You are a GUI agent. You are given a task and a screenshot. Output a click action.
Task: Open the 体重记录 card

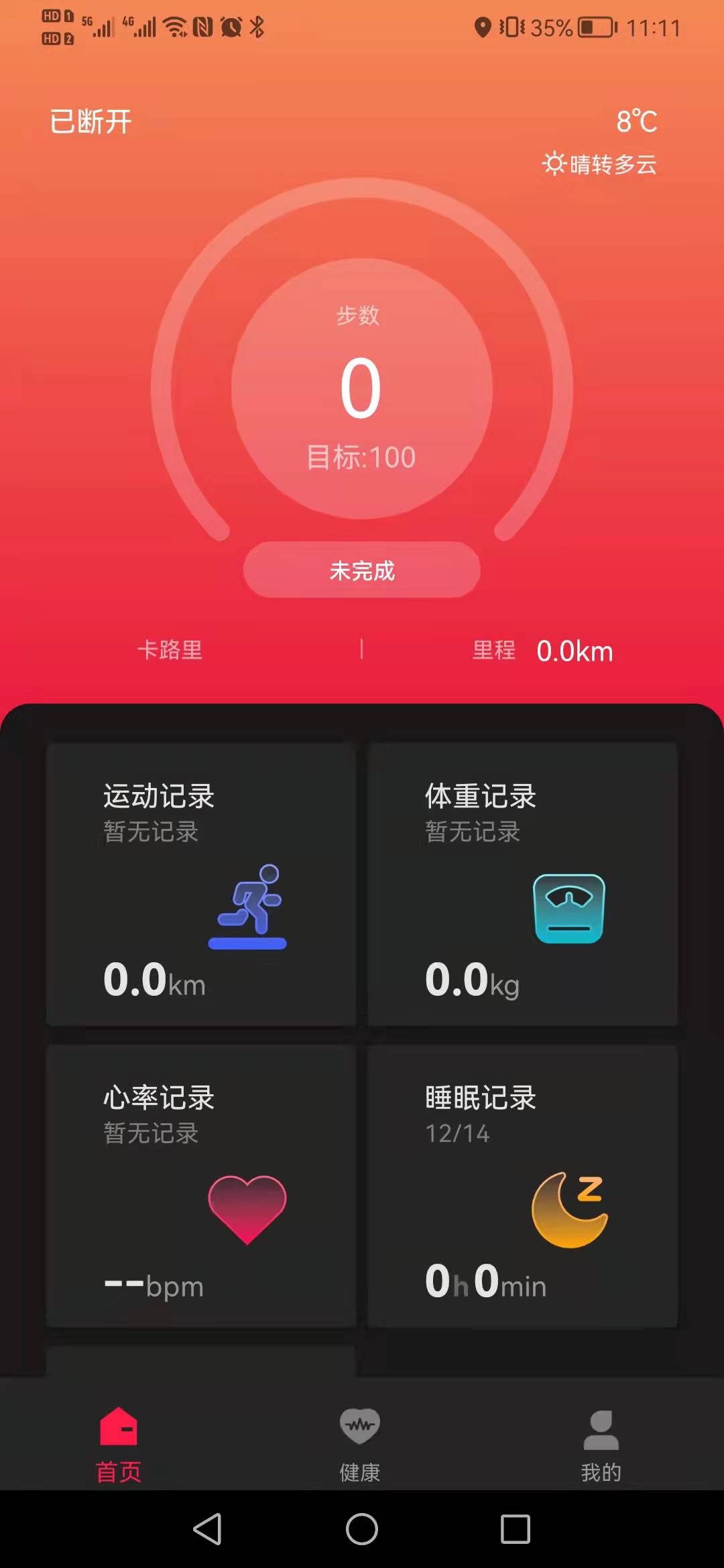522,884
